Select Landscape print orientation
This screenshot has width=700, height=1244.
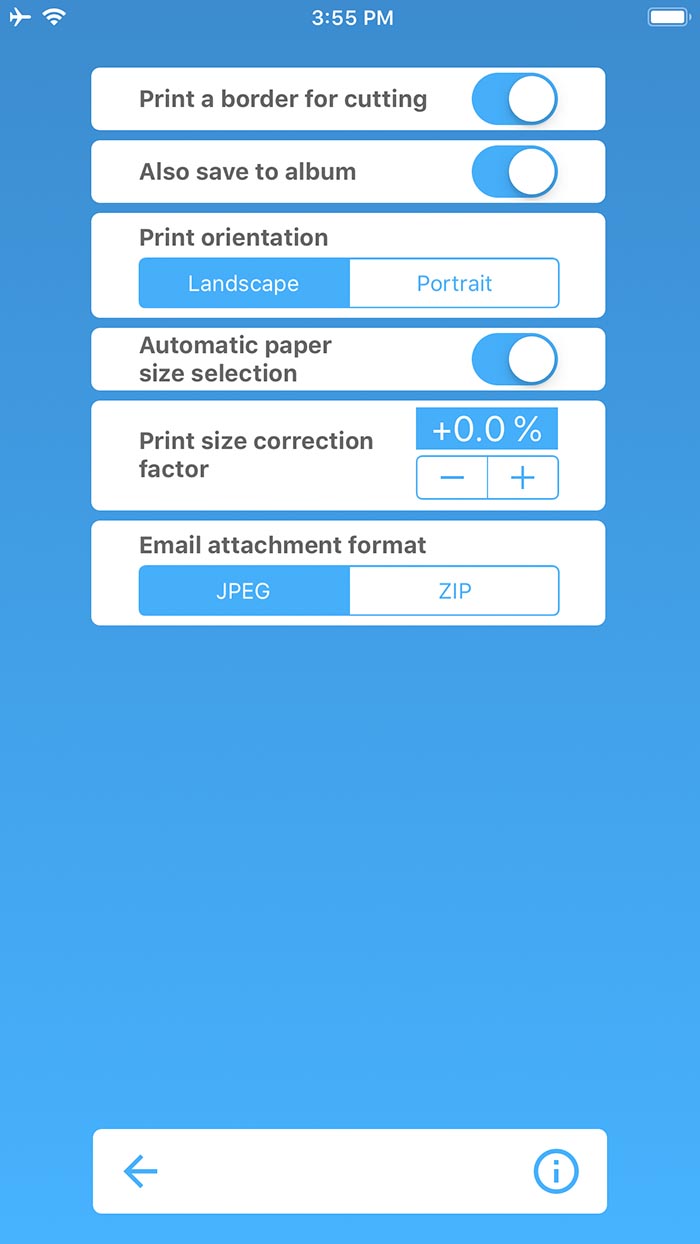pos(244,283)
